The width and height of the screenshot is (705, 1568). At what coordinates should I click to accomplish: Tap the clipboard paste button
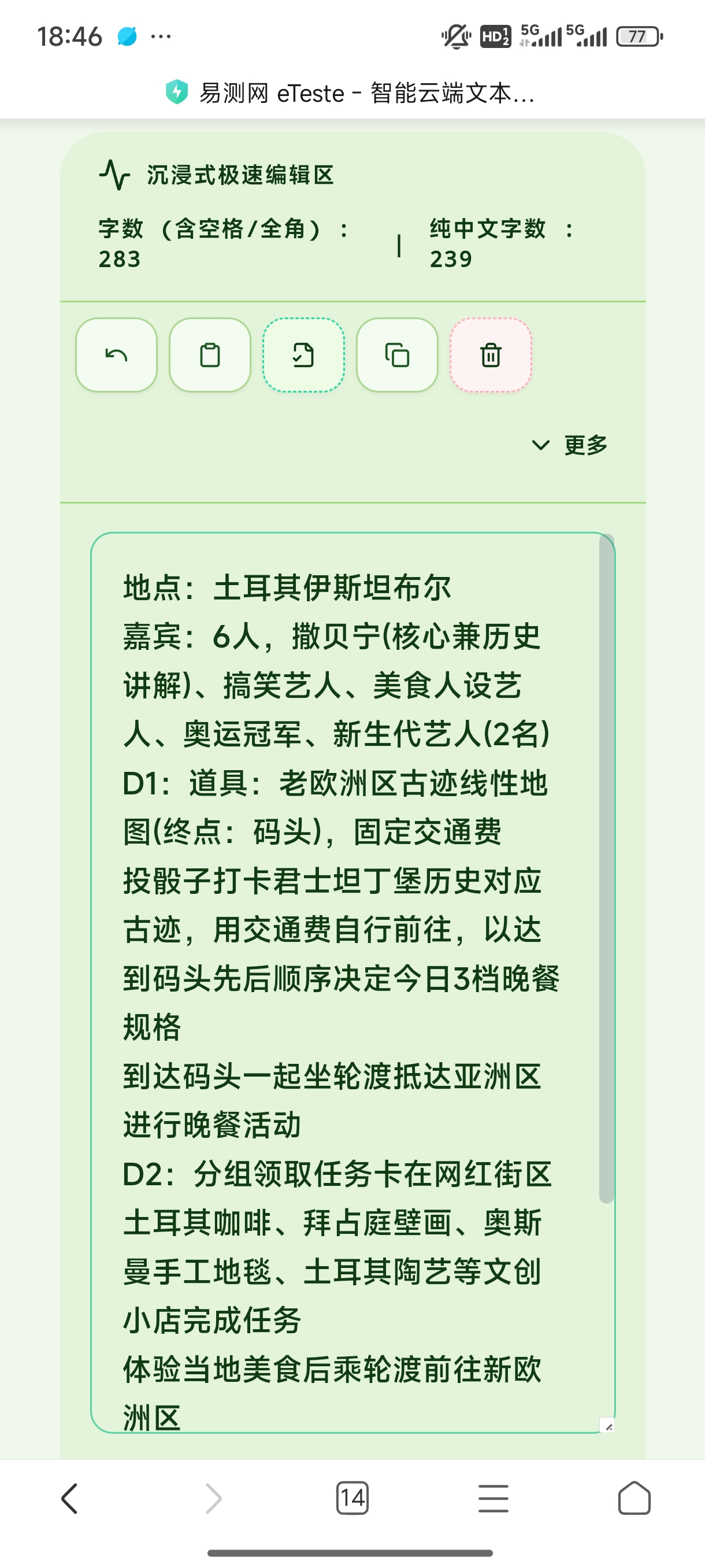[x=210, y=355]
